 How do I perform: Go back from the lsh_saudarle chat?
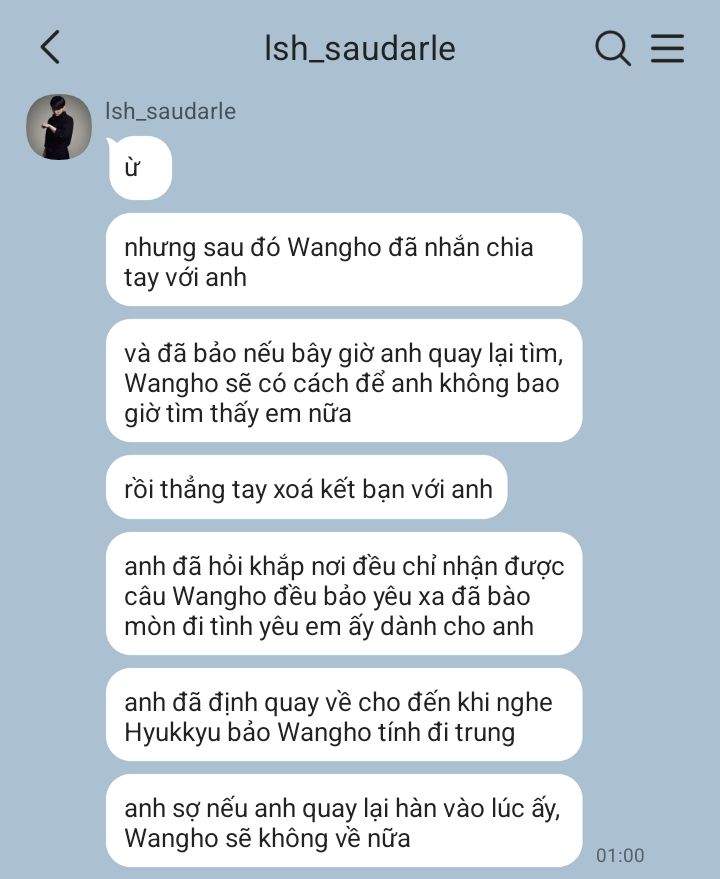(x=50, y=47)
